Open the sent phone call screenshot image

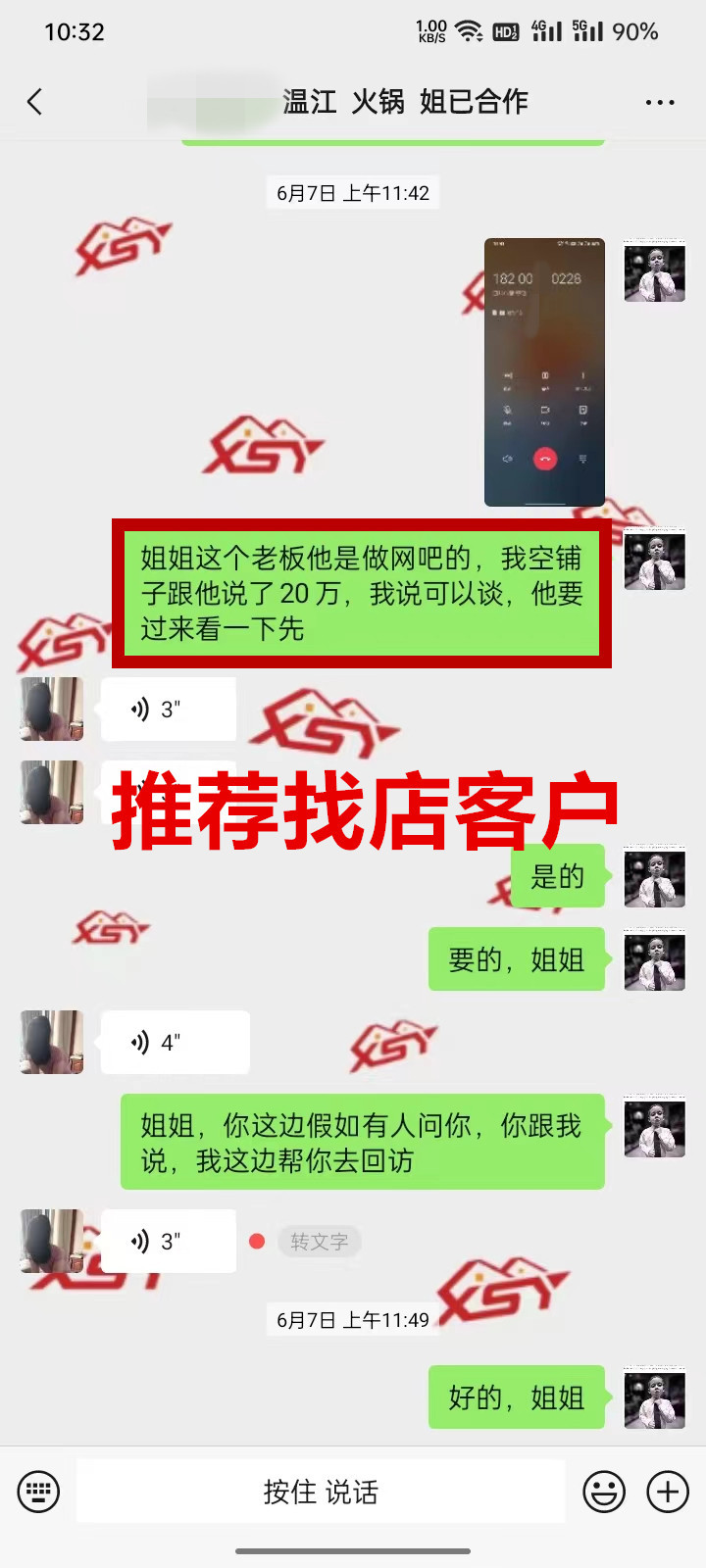tap(544, 371)
